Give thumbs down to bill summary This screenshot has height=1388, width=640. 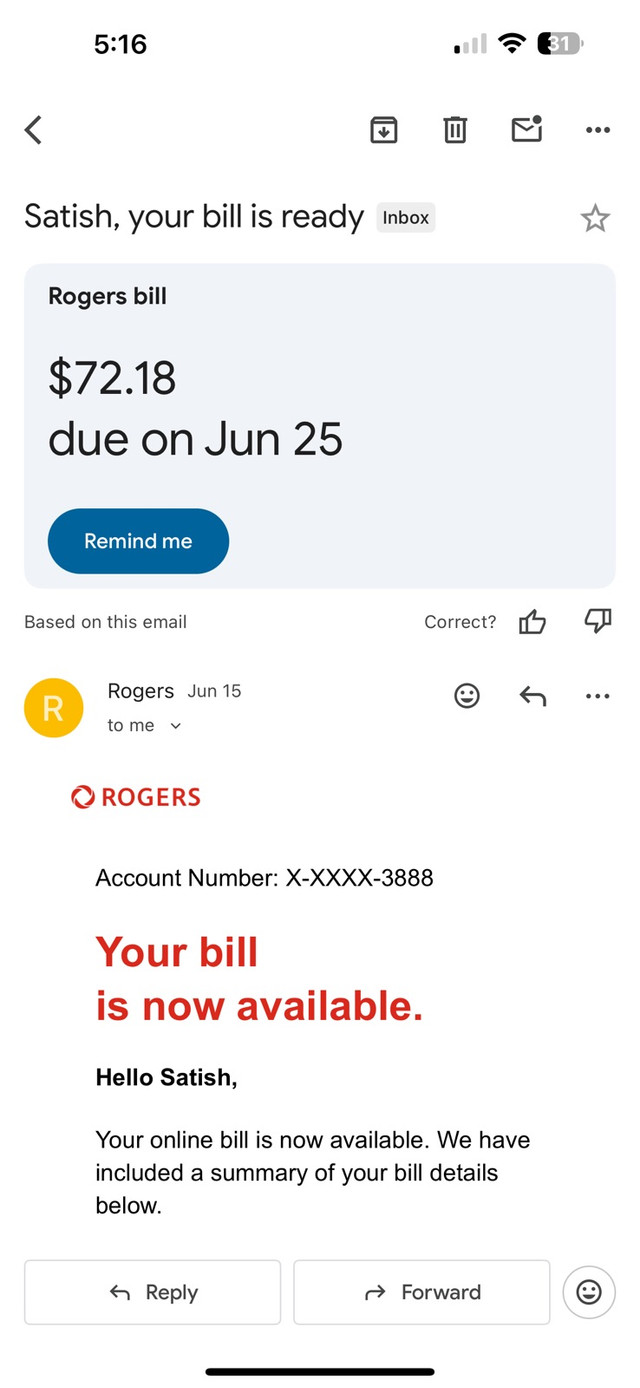[x=597, y=622]
